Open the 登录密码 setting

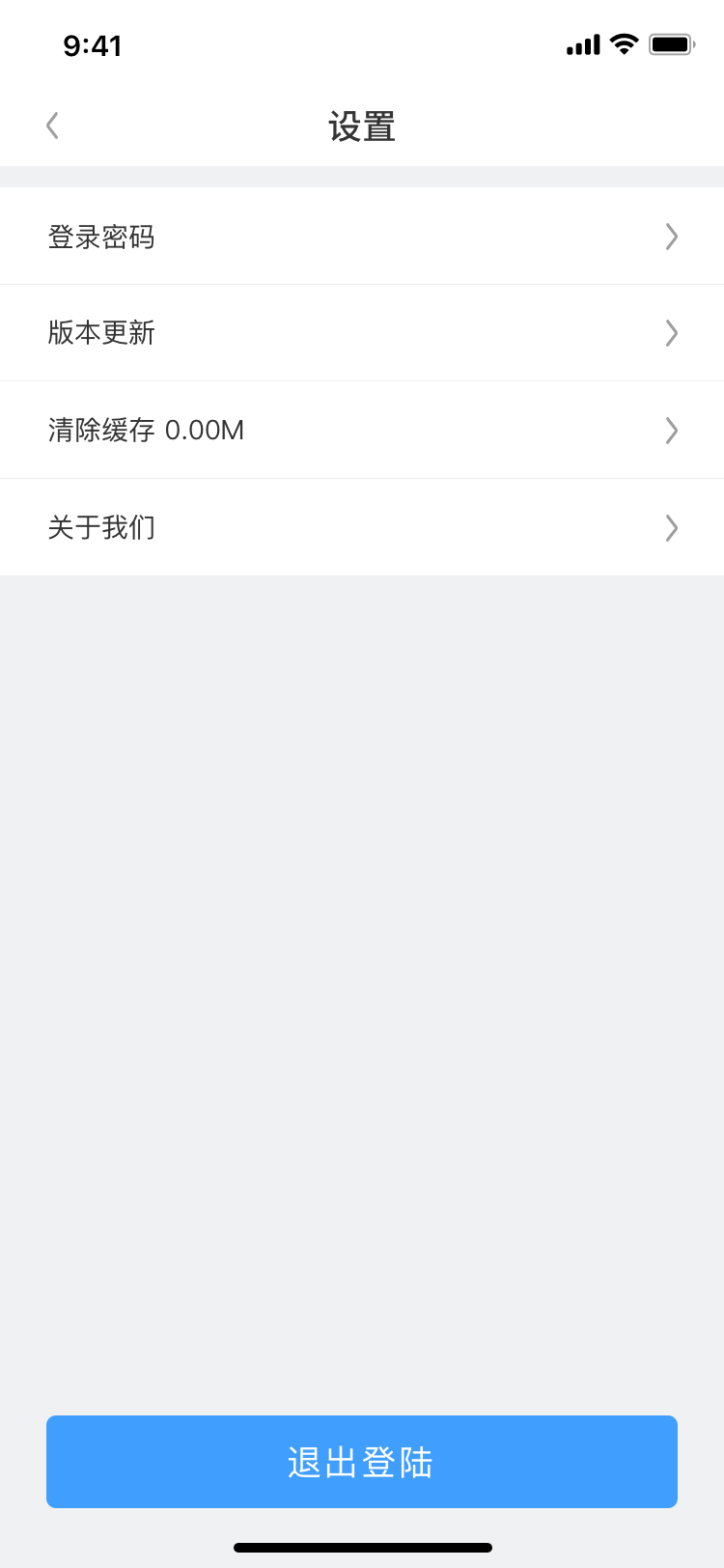tap(362, 237)
